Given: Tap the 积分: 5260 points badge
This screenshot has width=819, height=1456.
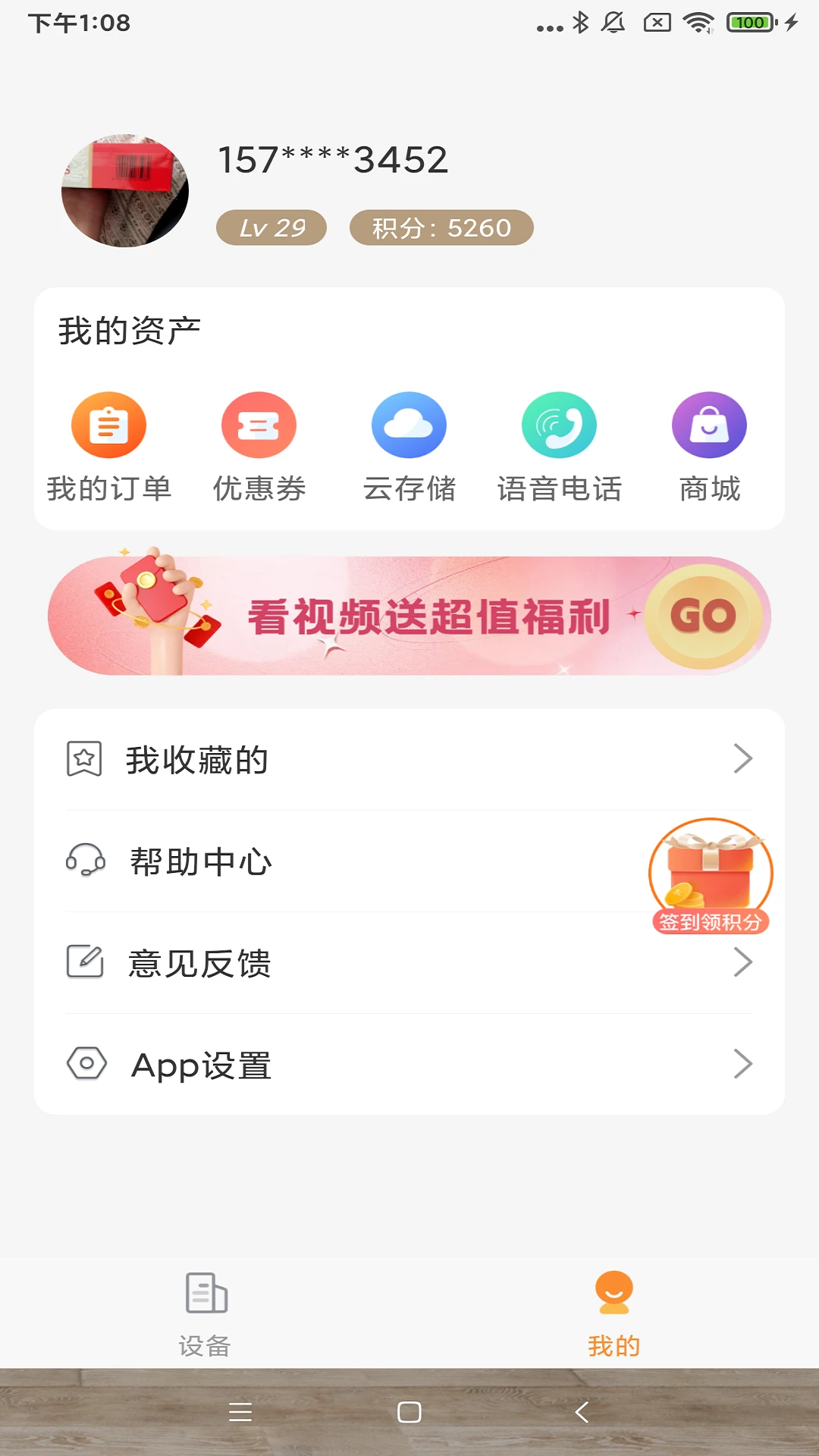Looking at the screenshot, I should coord(441,227).
